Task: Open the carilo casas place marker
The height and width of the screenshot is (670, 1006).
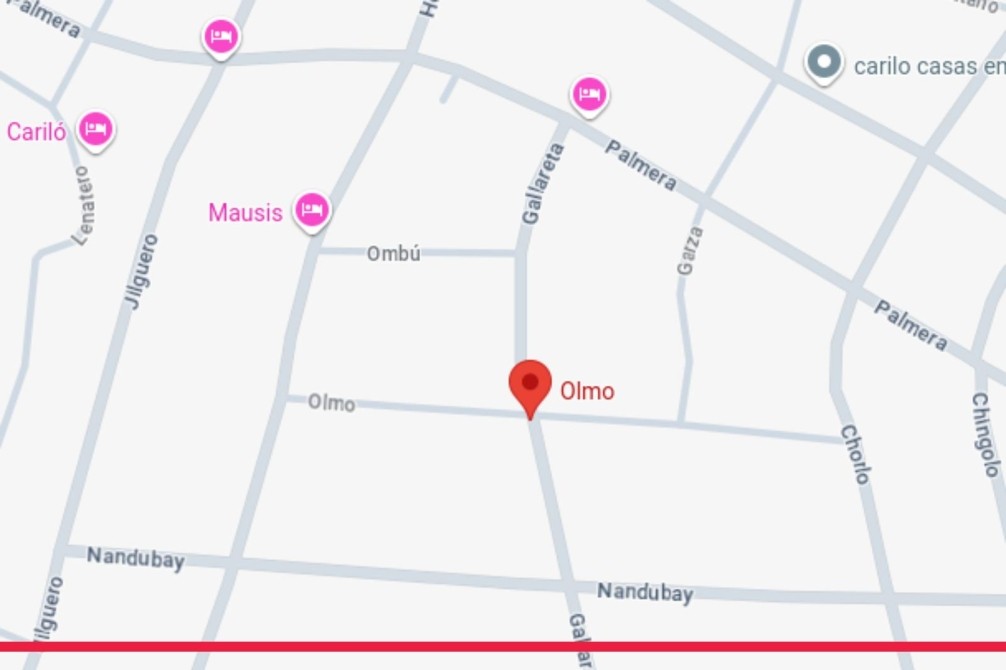Action: (823, 64)
